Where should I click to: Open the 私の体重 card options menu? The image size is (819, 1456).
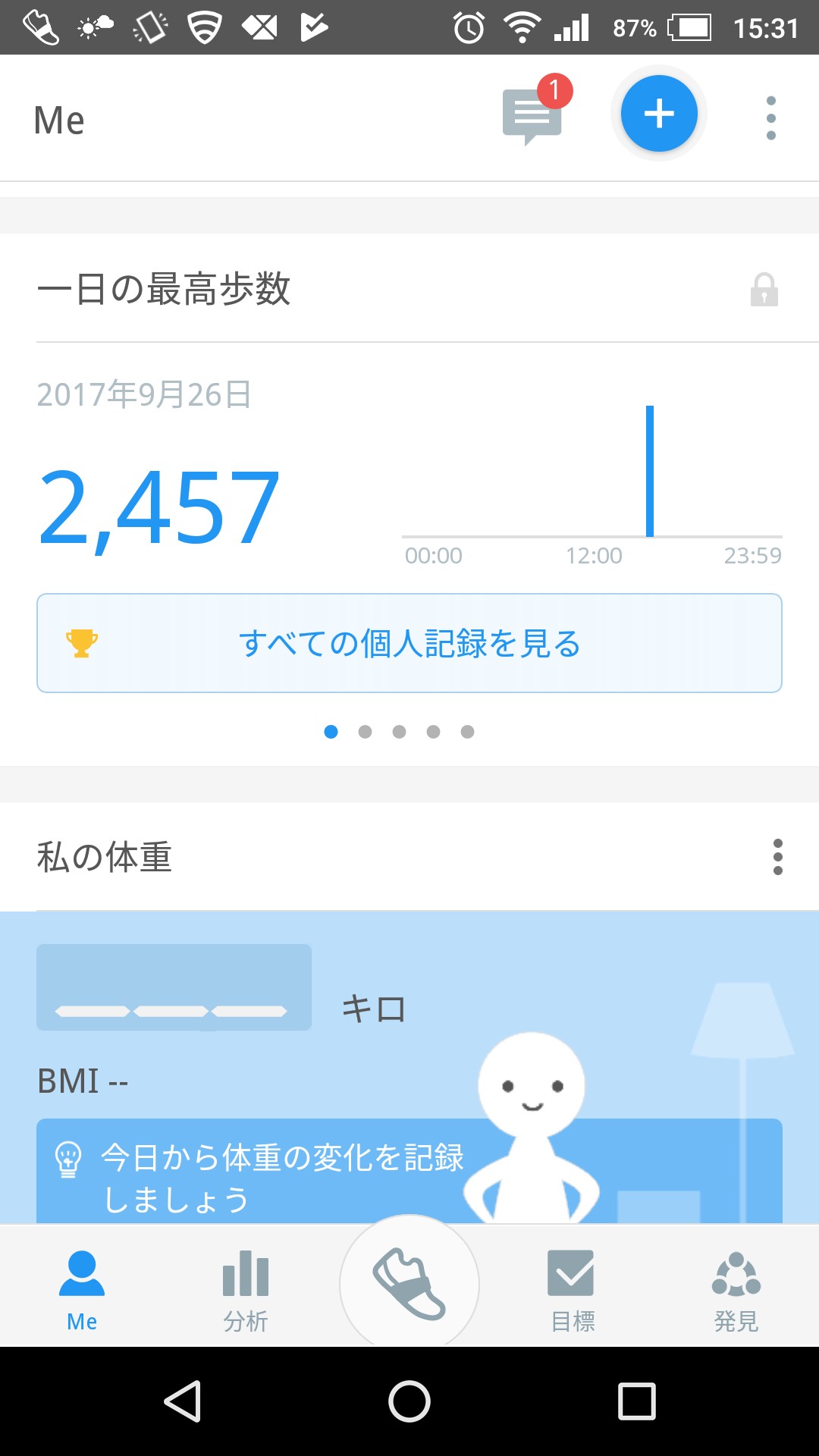777,857
